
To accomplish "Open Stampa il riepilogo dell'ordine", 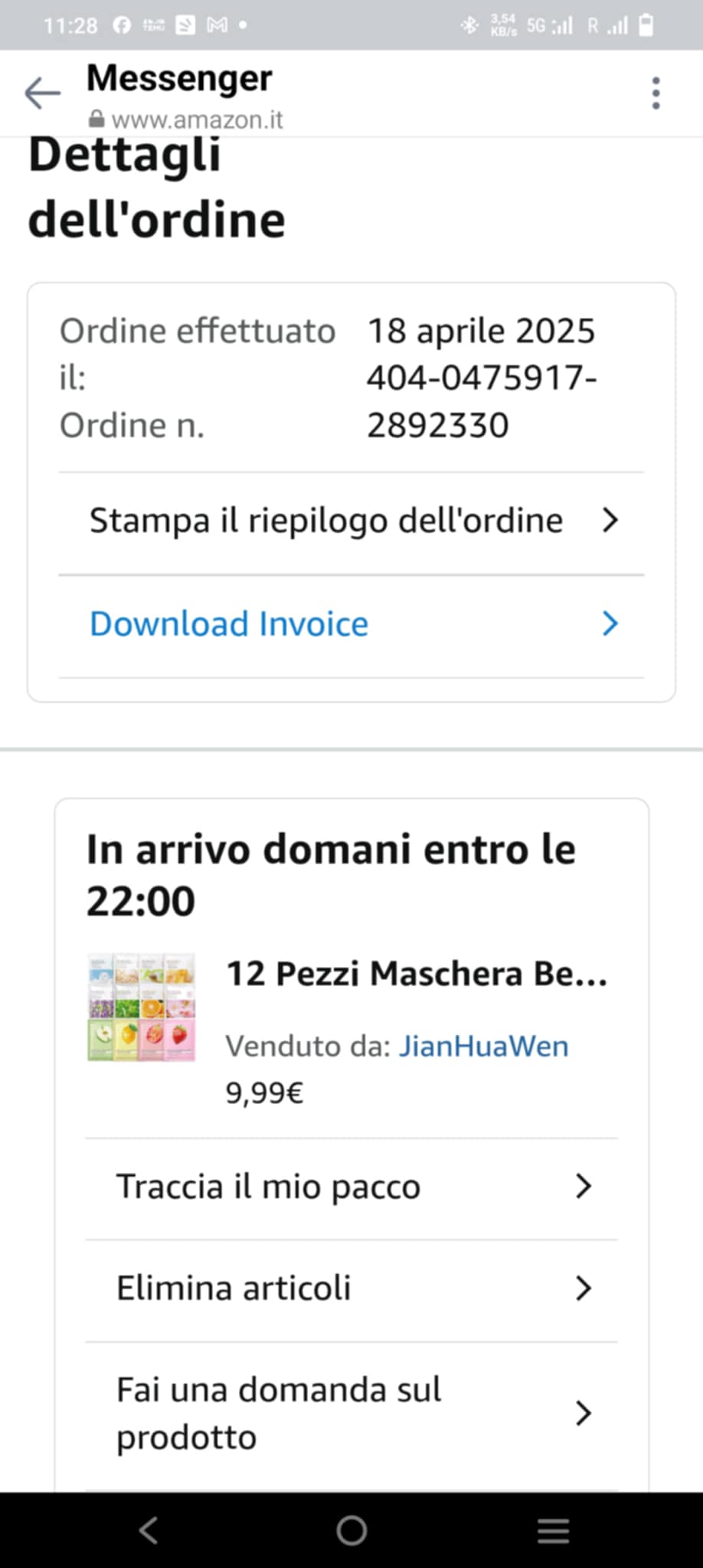I will click(351, 521).
